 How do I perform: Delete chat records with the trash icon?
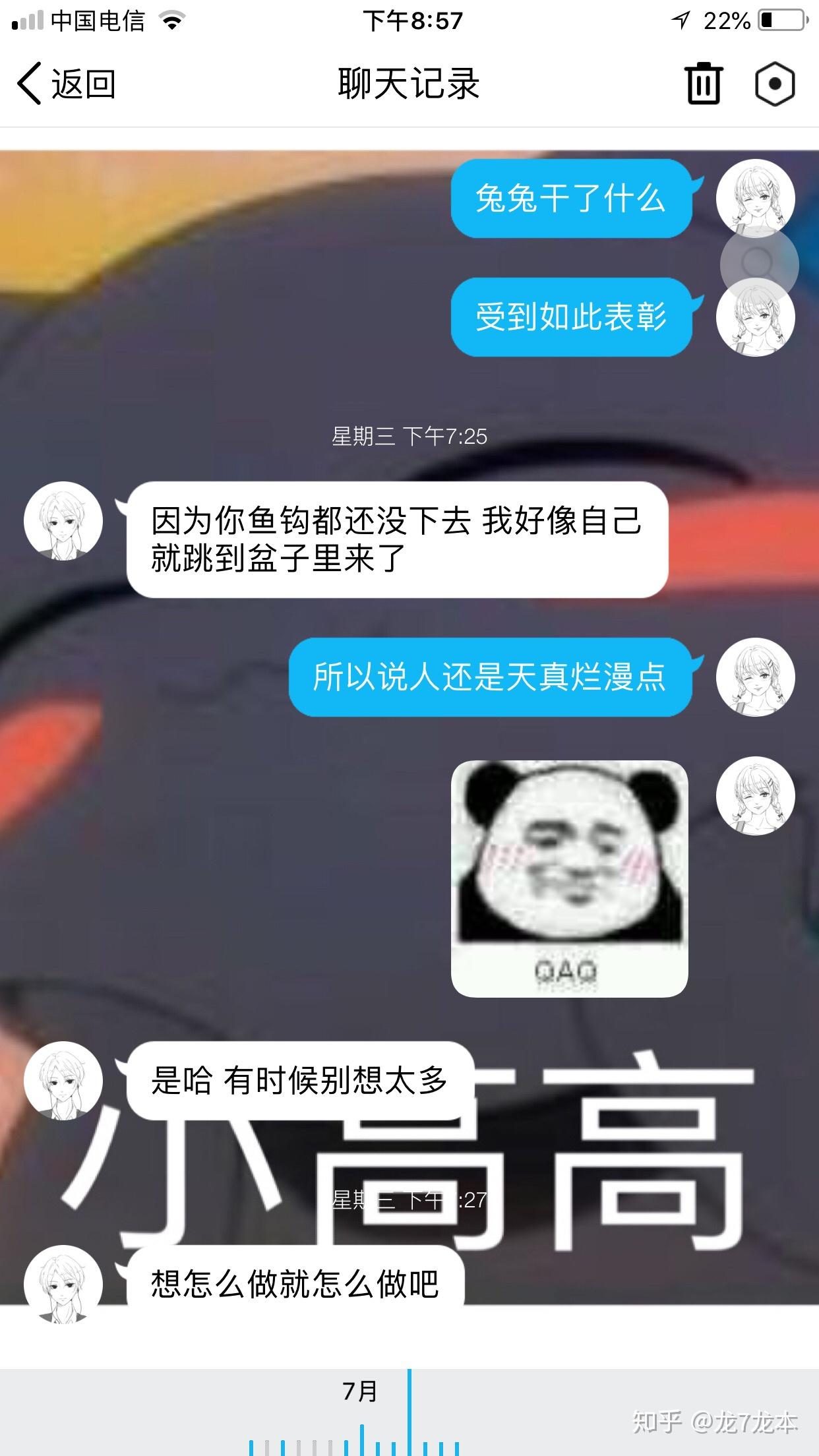click(x=703, y=84)
